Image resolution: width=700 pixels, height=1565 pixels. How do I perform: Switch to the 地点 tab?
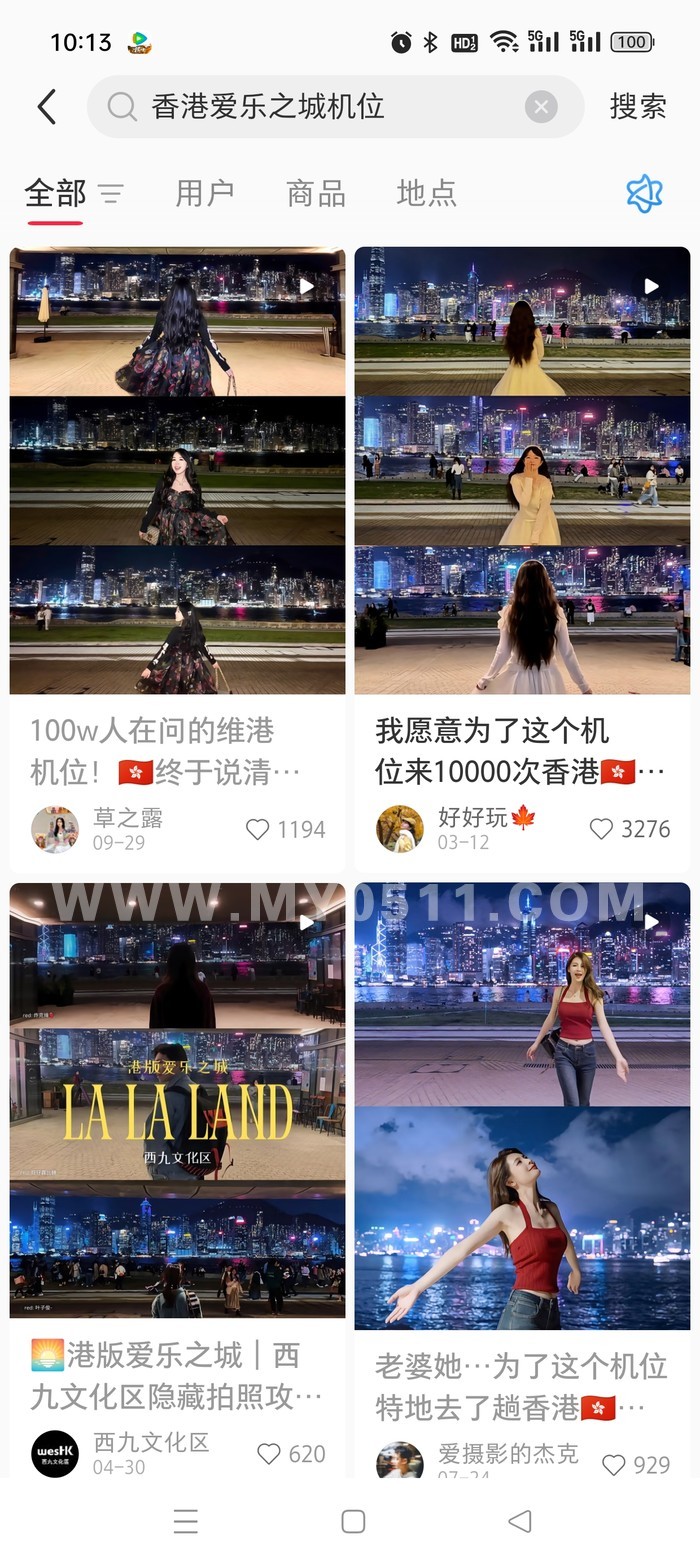tap(427, 193)
